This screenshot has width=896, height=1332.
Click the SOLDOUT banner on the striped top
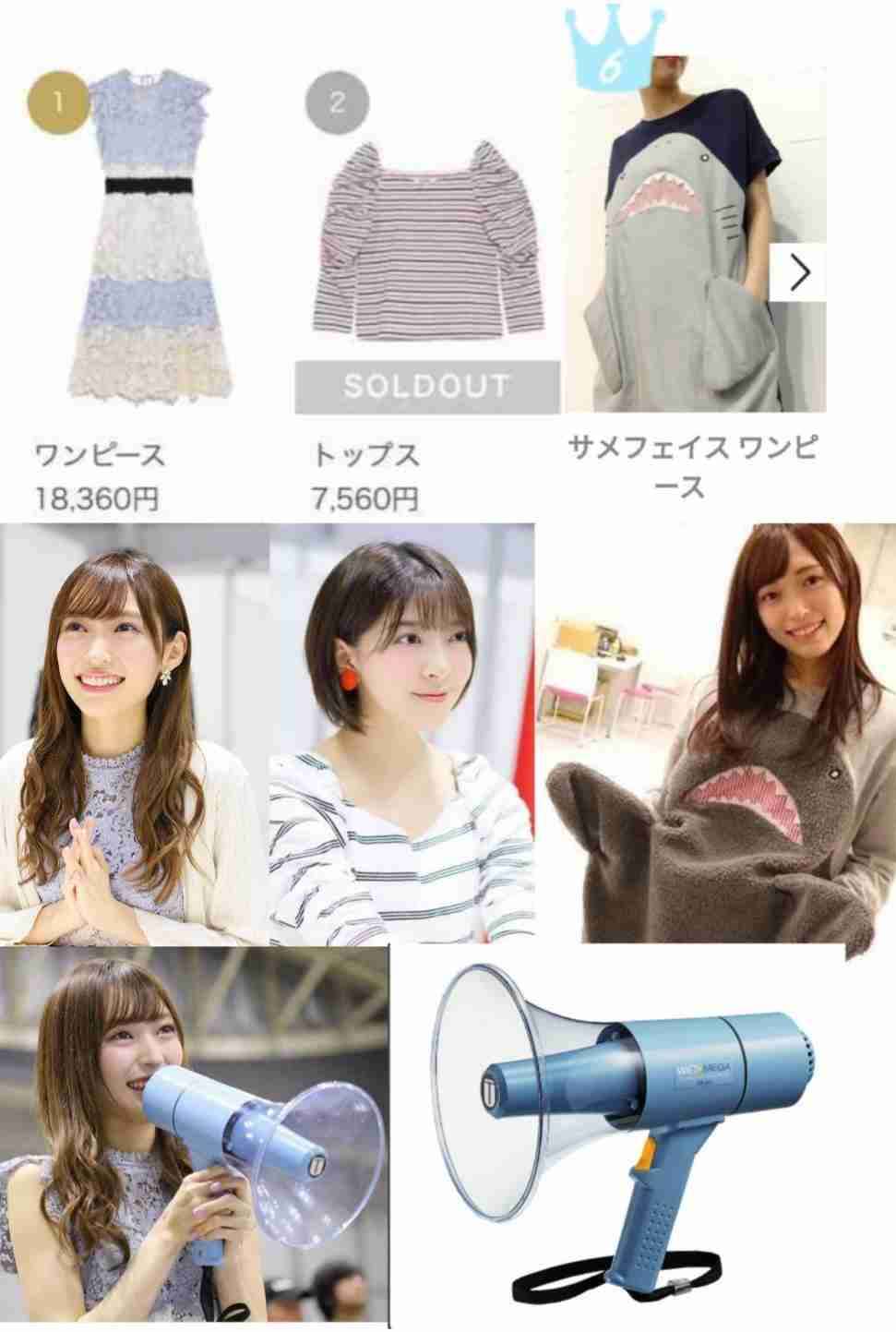(429, 387)
